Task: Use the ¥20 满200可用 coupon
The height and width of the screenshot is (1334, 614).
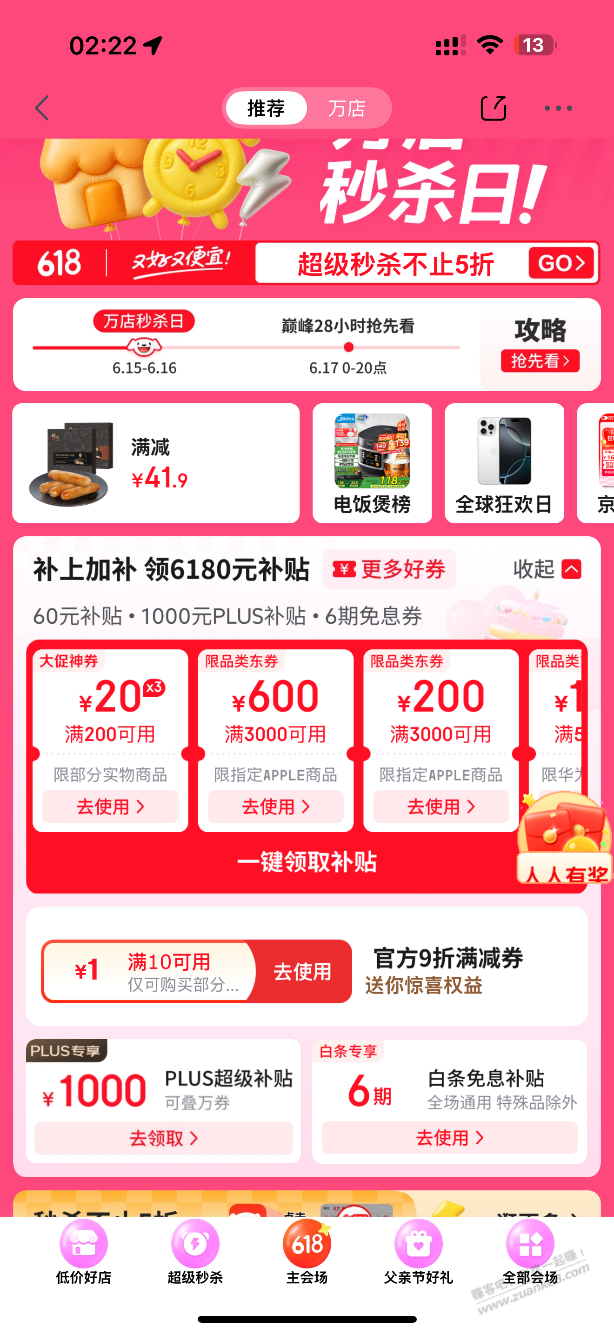Action: pos(110,806)
